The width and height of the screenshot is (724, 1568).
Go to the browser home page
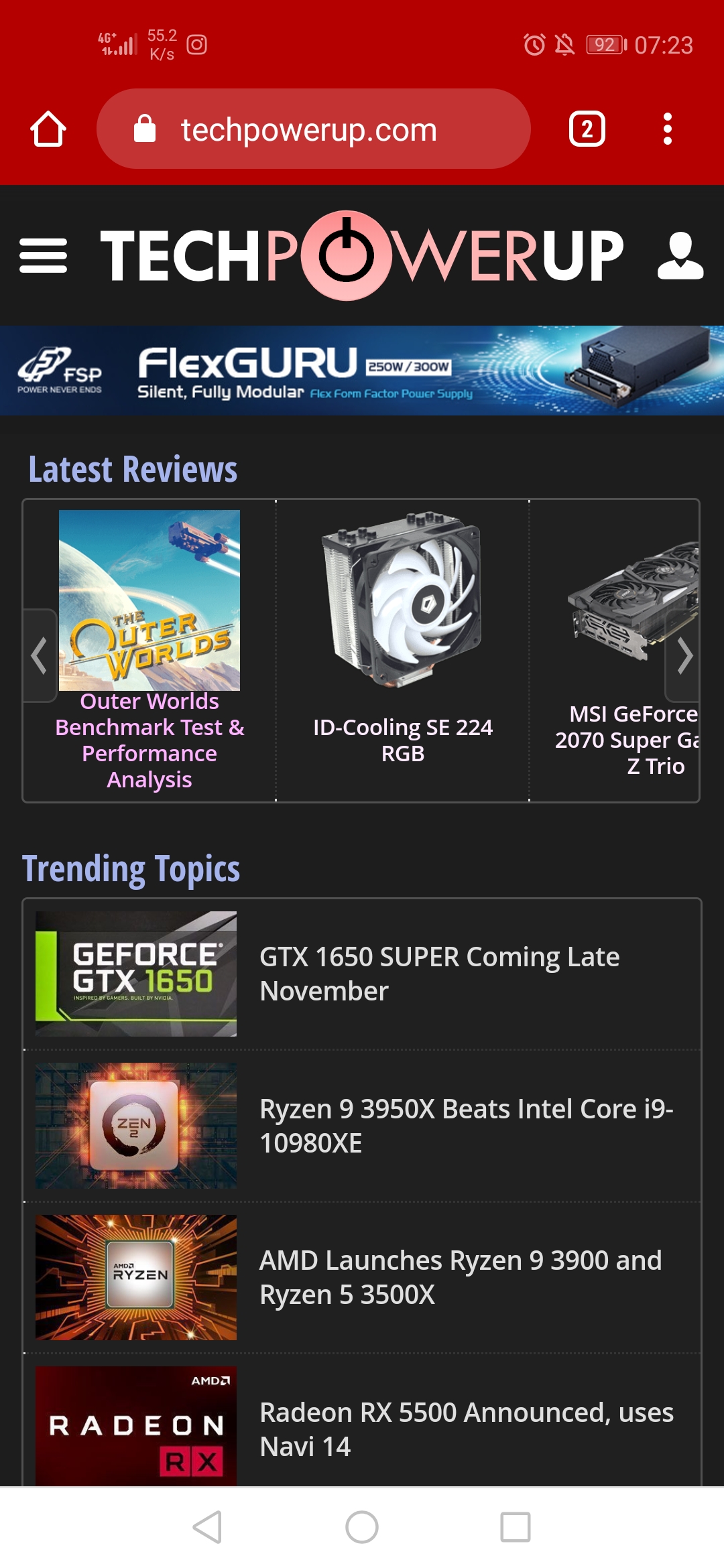pos(48,129)
